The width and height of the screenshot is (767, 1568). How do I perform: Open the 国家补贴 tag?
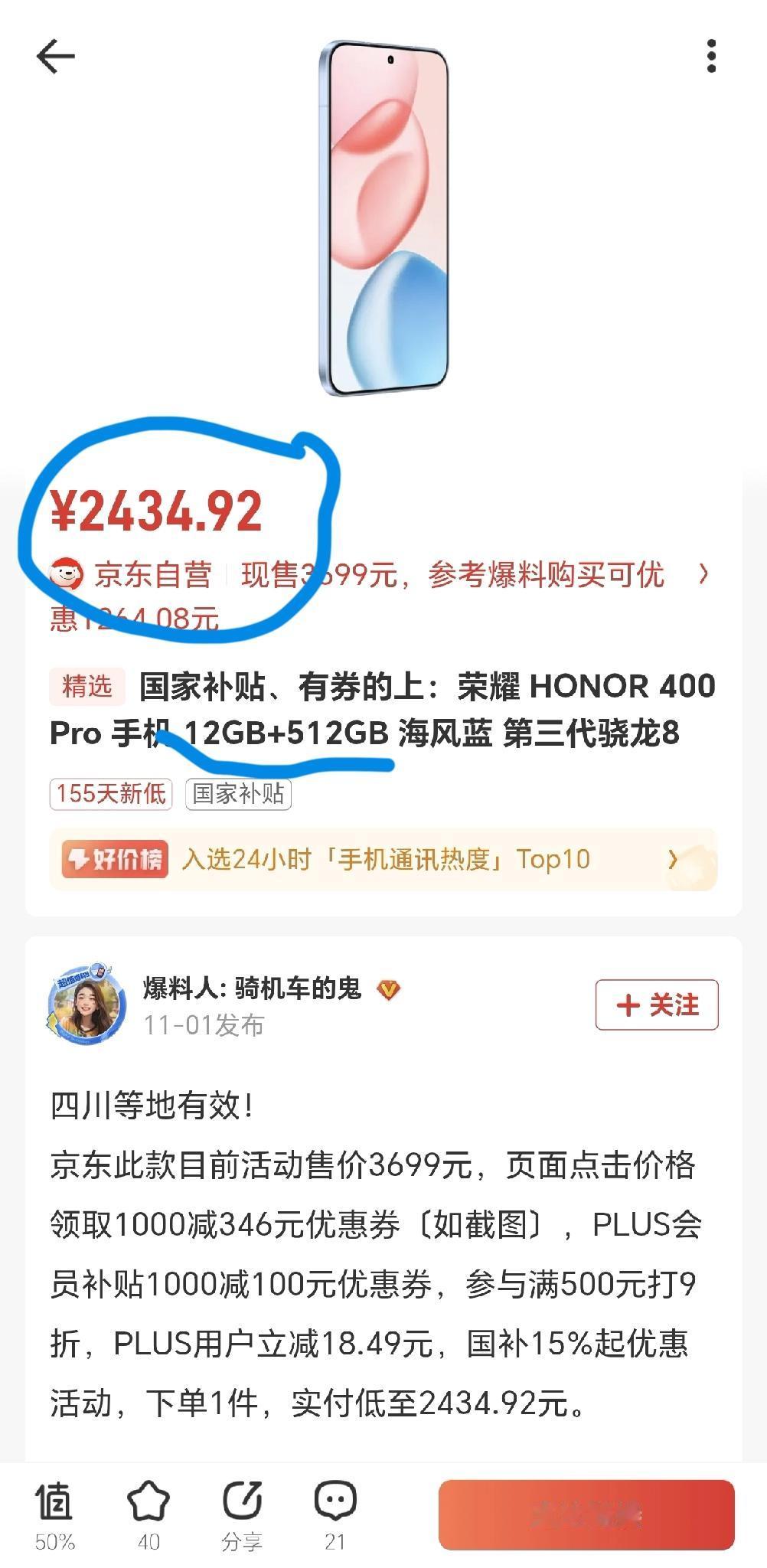pos(238,795)
